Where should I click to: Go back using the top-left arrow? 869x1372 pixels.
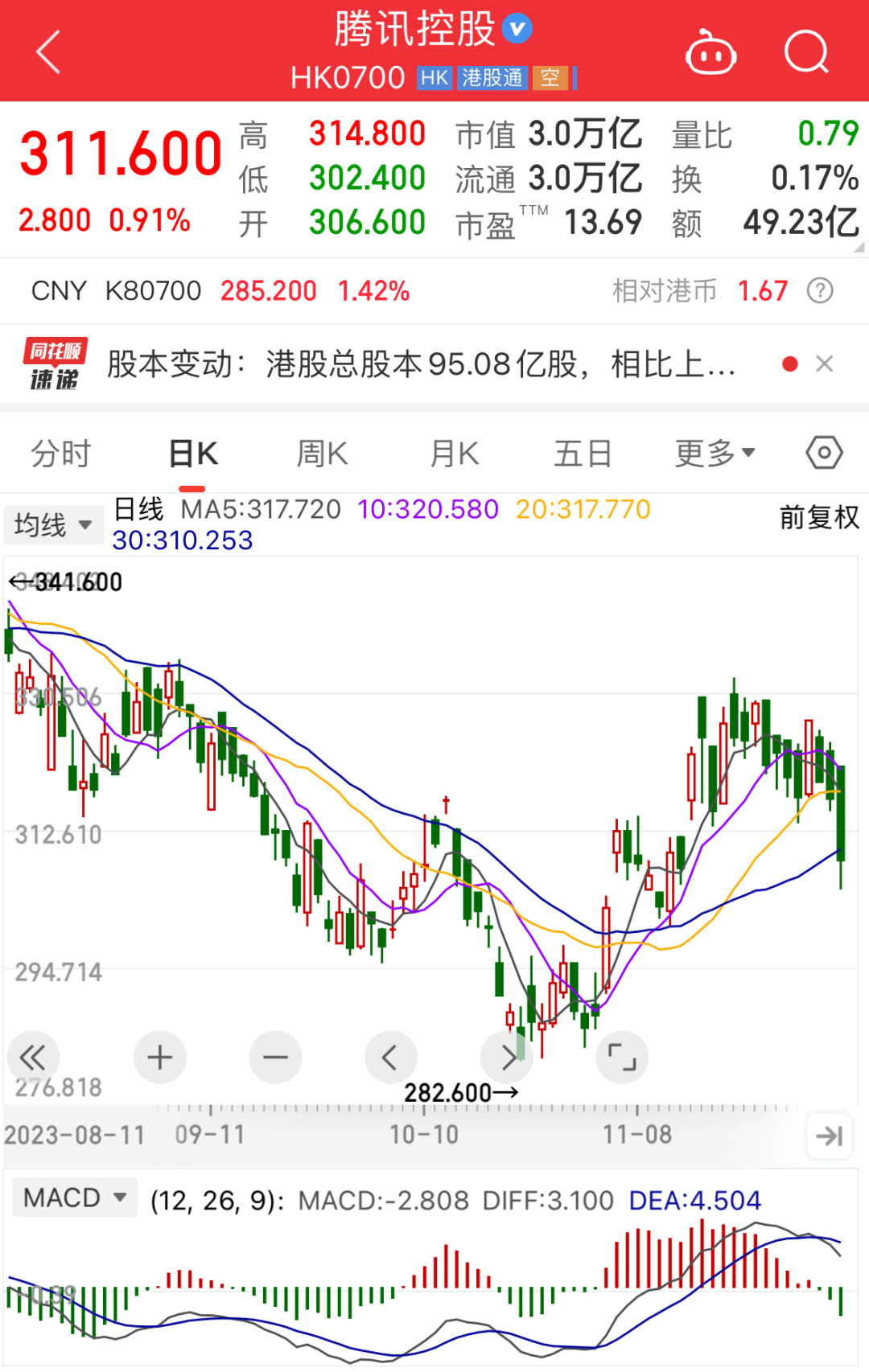pyautogui.click(x=48, y=52)
